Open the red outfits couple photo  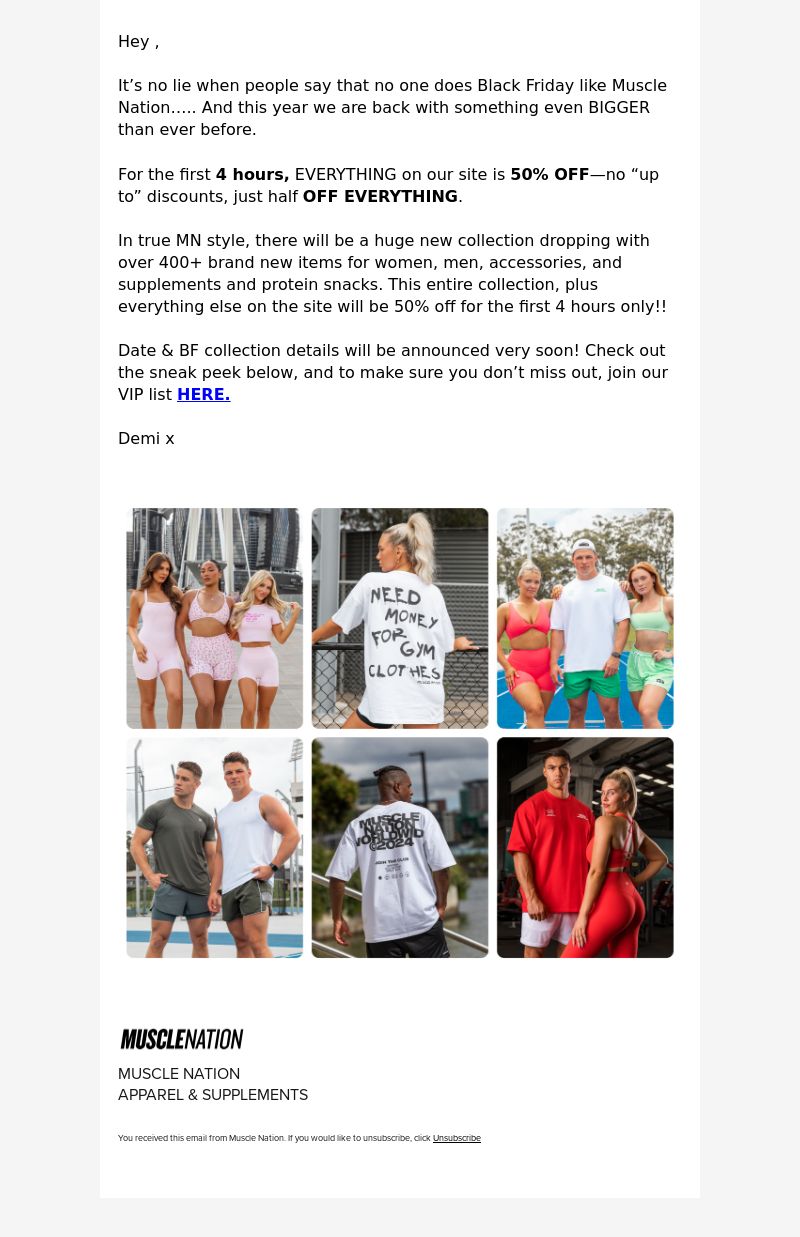click(x=585, y=848)
